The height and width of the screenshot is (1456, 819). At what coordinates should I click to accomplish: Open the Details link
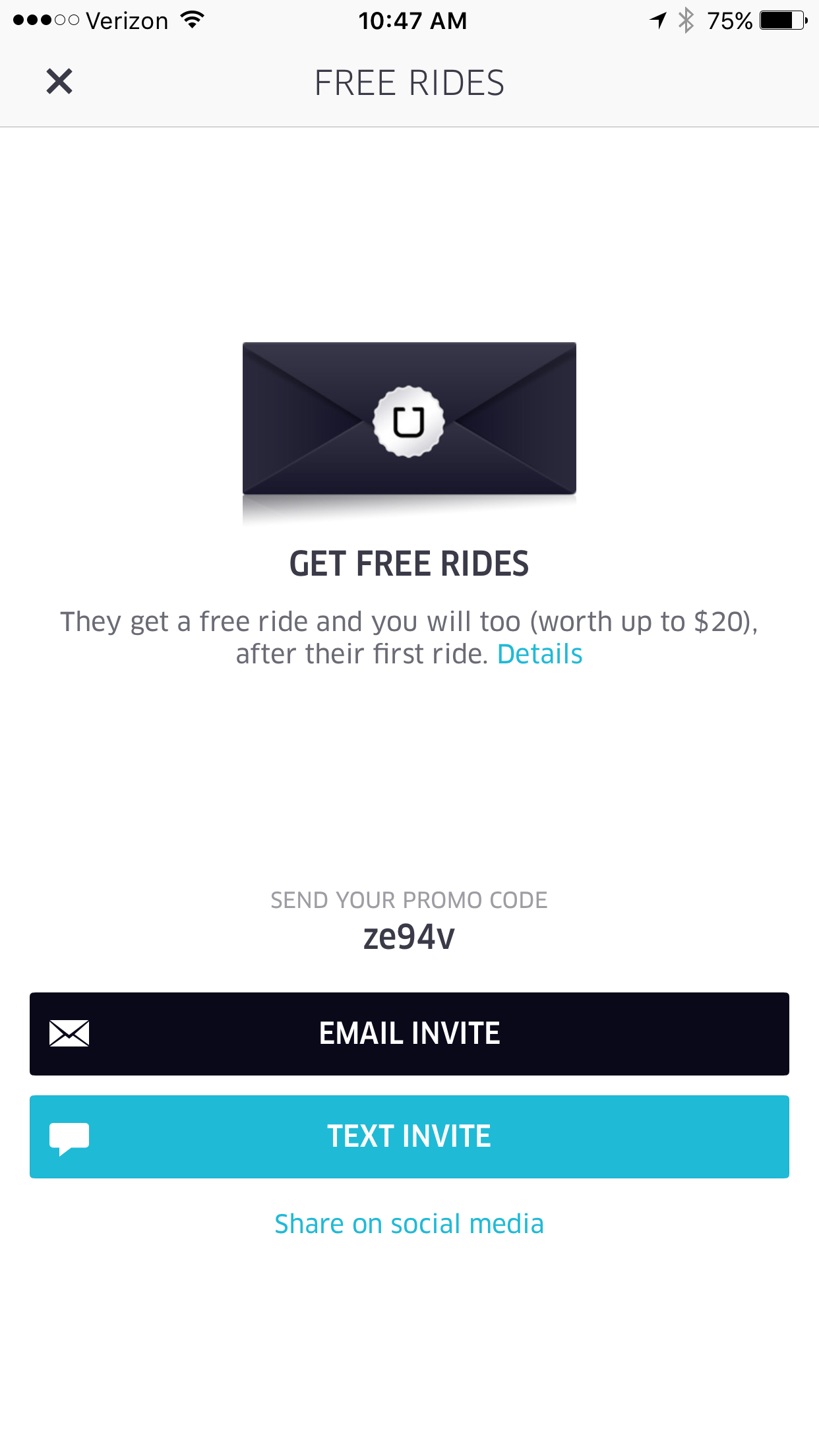[x=539, y=654]
